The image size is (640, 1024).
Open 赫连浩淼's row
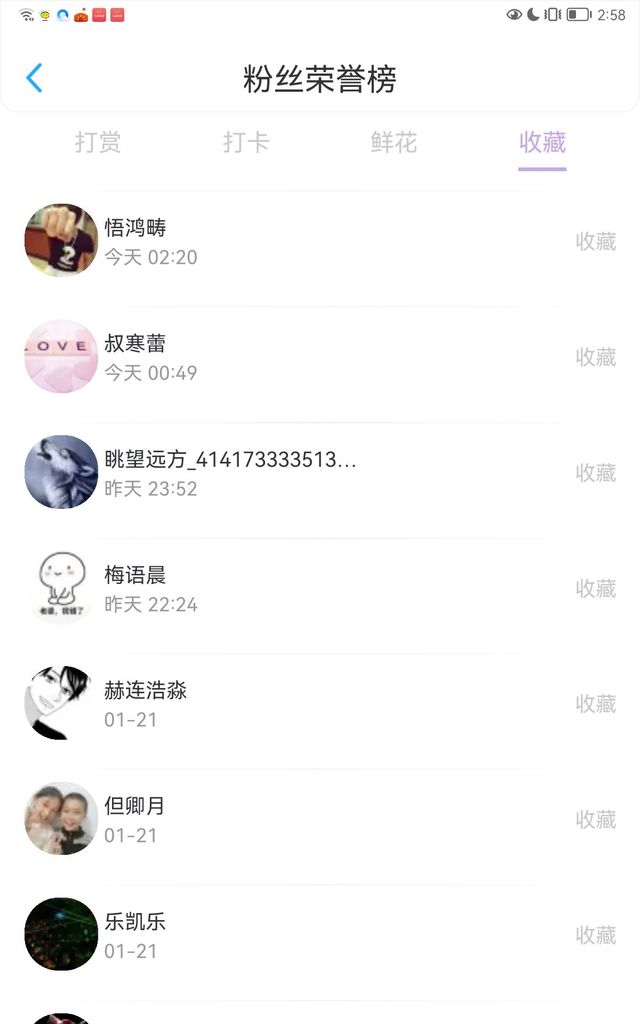[x=320, y=703]
